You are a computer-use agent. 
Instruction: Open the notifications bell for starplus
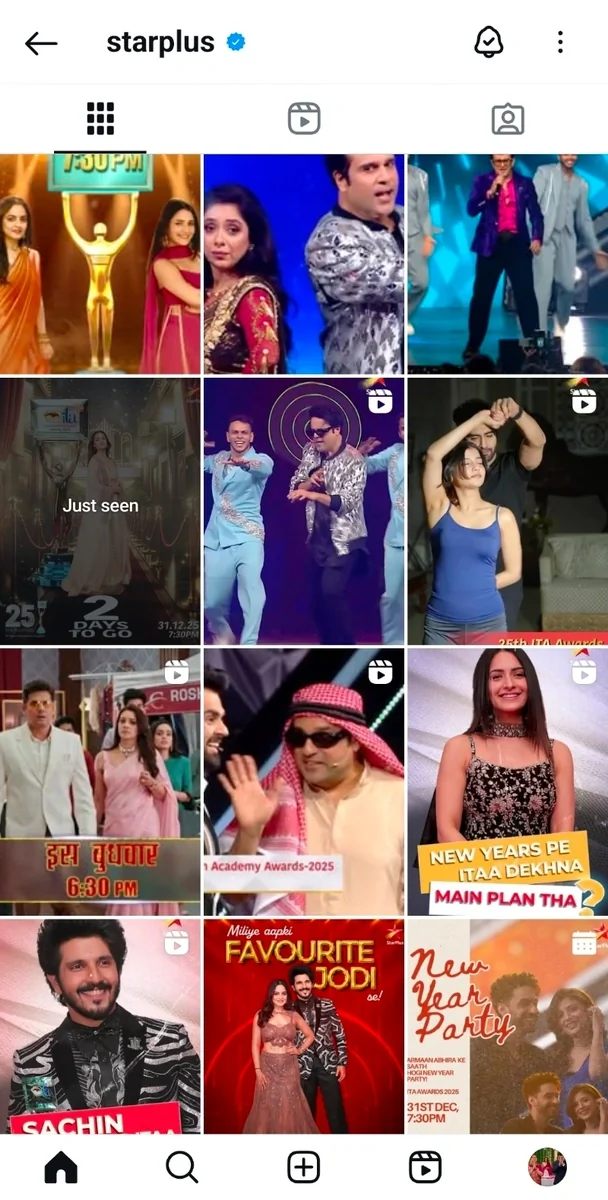[488, 42]
